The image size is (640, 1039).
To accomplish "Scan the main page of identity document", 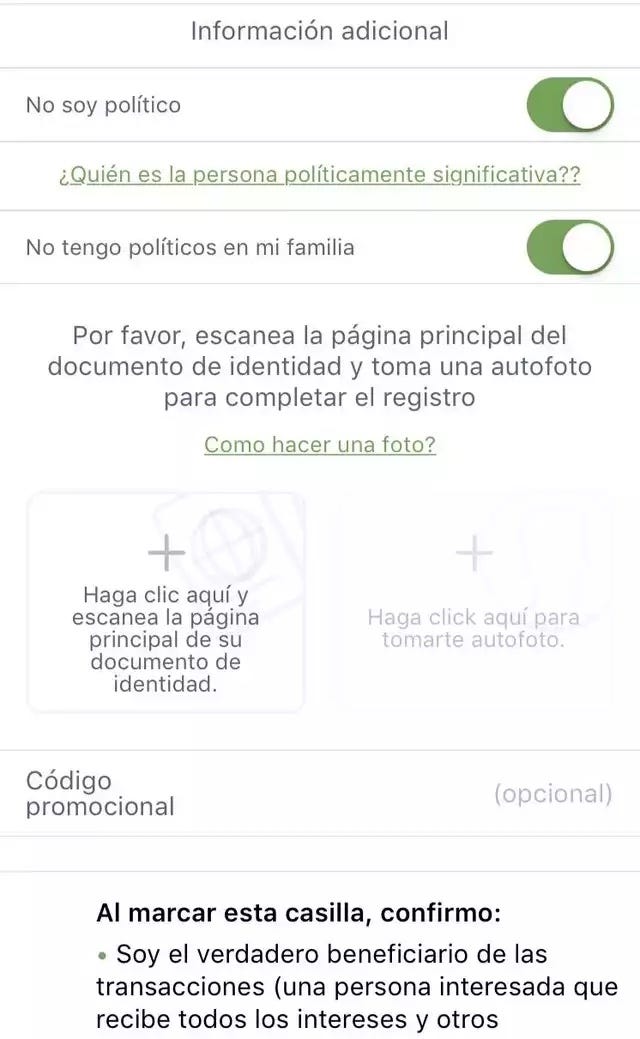I will (166, 602).
